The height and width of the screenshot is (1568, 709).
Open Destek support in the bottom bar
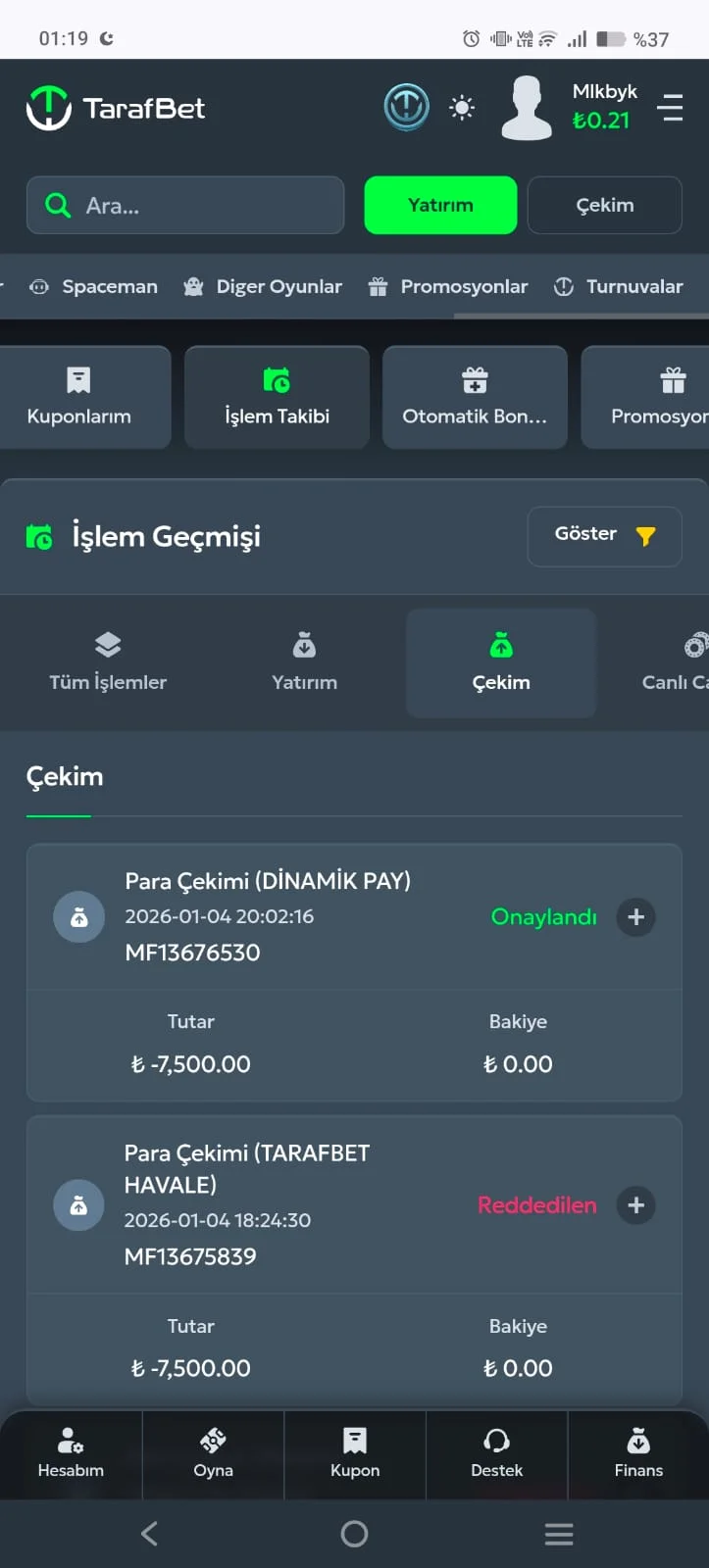(496, 1453)
